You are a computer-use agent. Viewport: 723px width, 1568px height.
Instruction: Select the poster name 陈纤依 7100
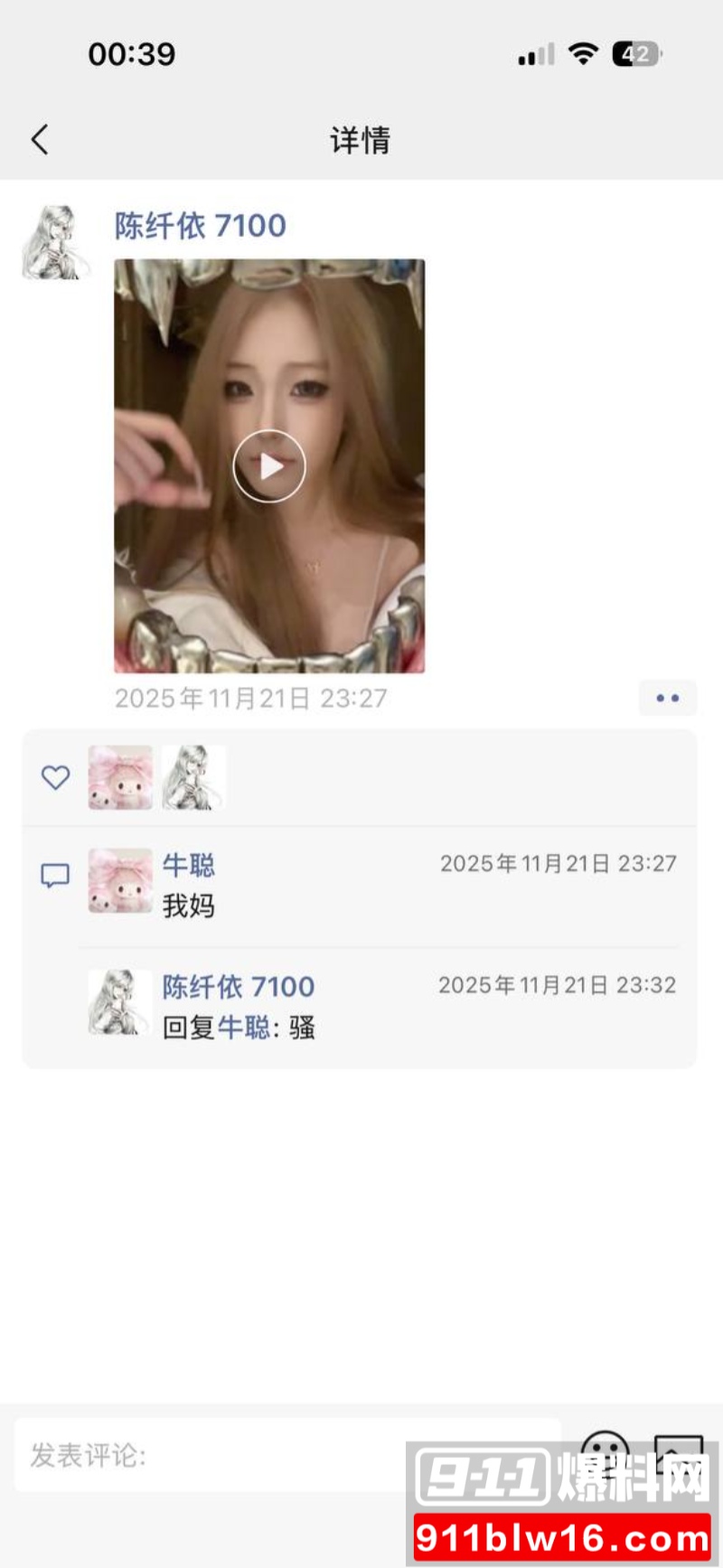pos(200,225)
